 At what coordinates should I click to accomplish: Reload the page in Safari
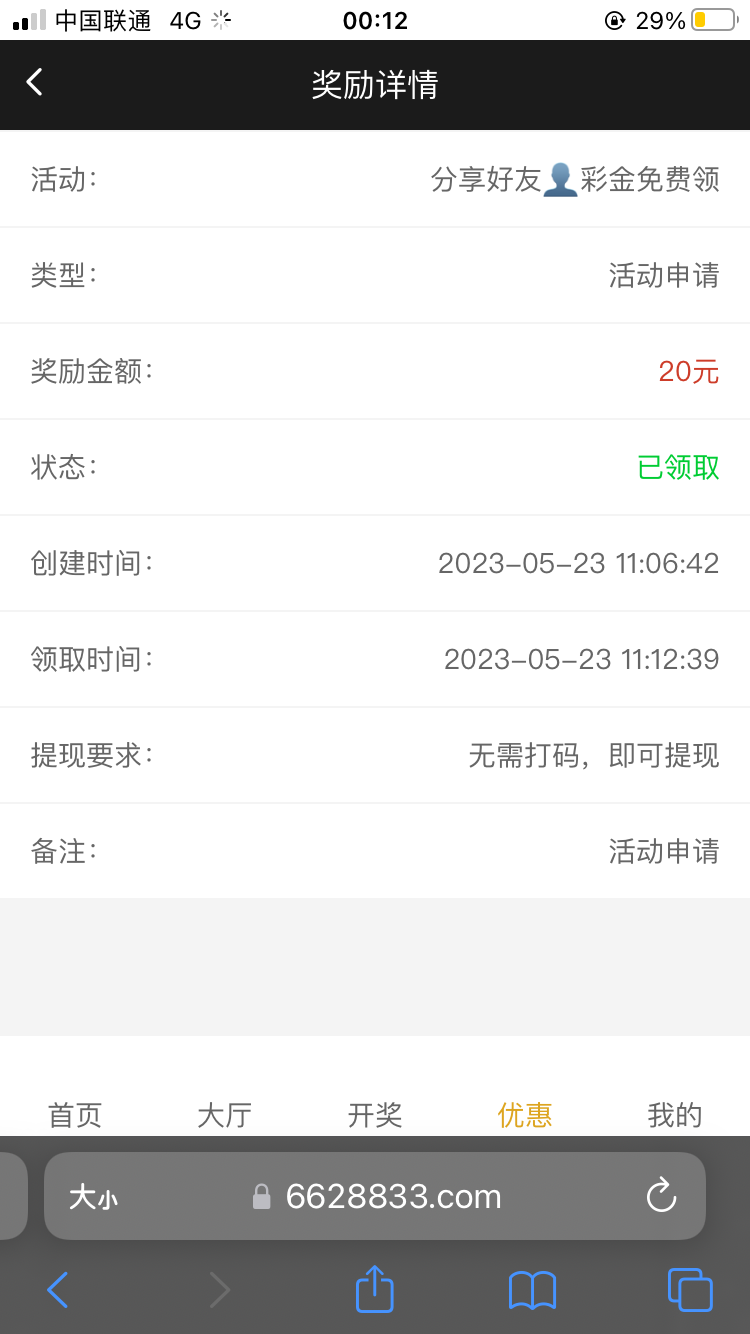pos(661,1196)
